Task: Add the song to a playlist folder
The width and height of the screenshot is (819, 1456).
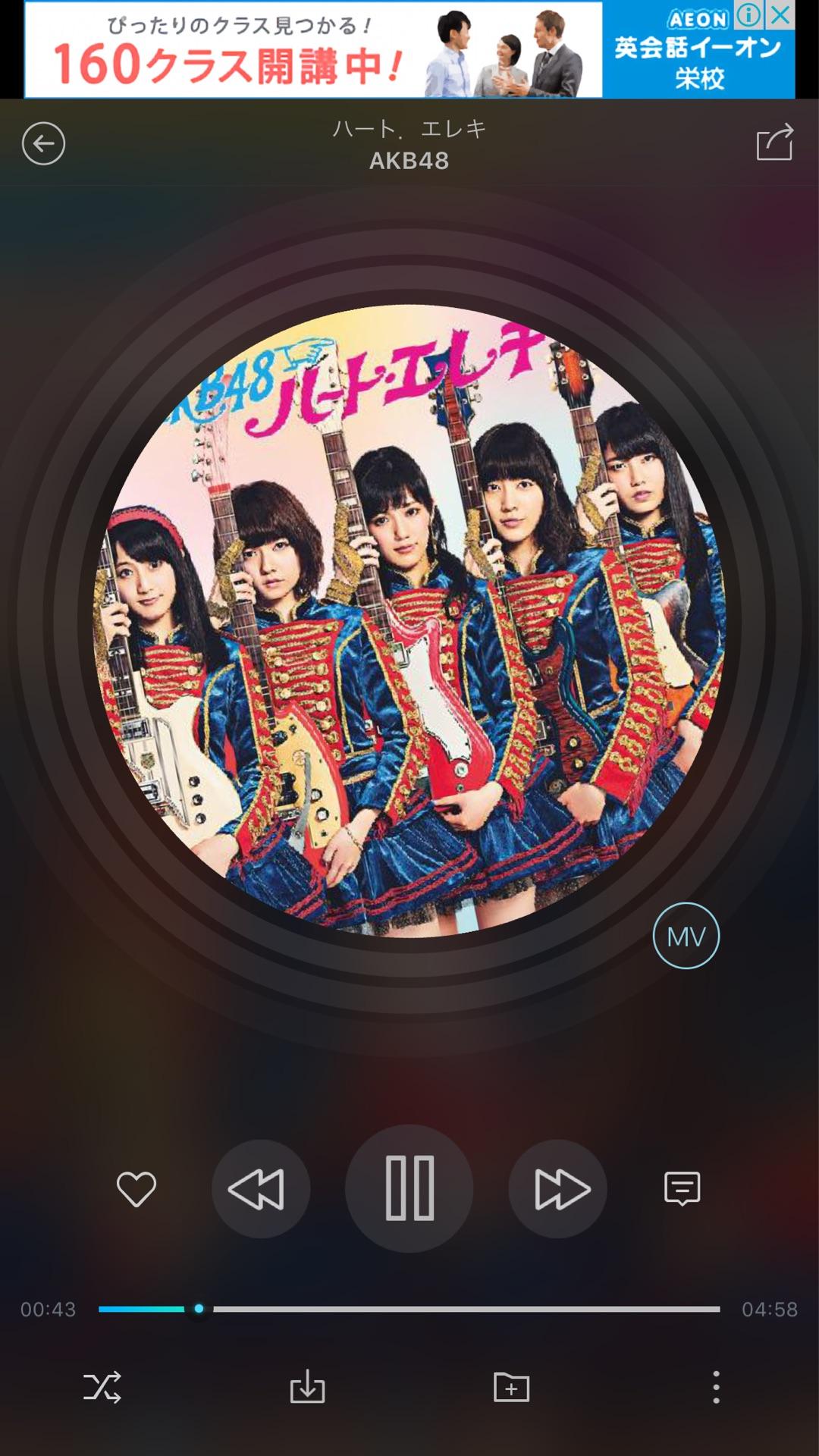Action: pyautogui.click(x=512, y=1387)
